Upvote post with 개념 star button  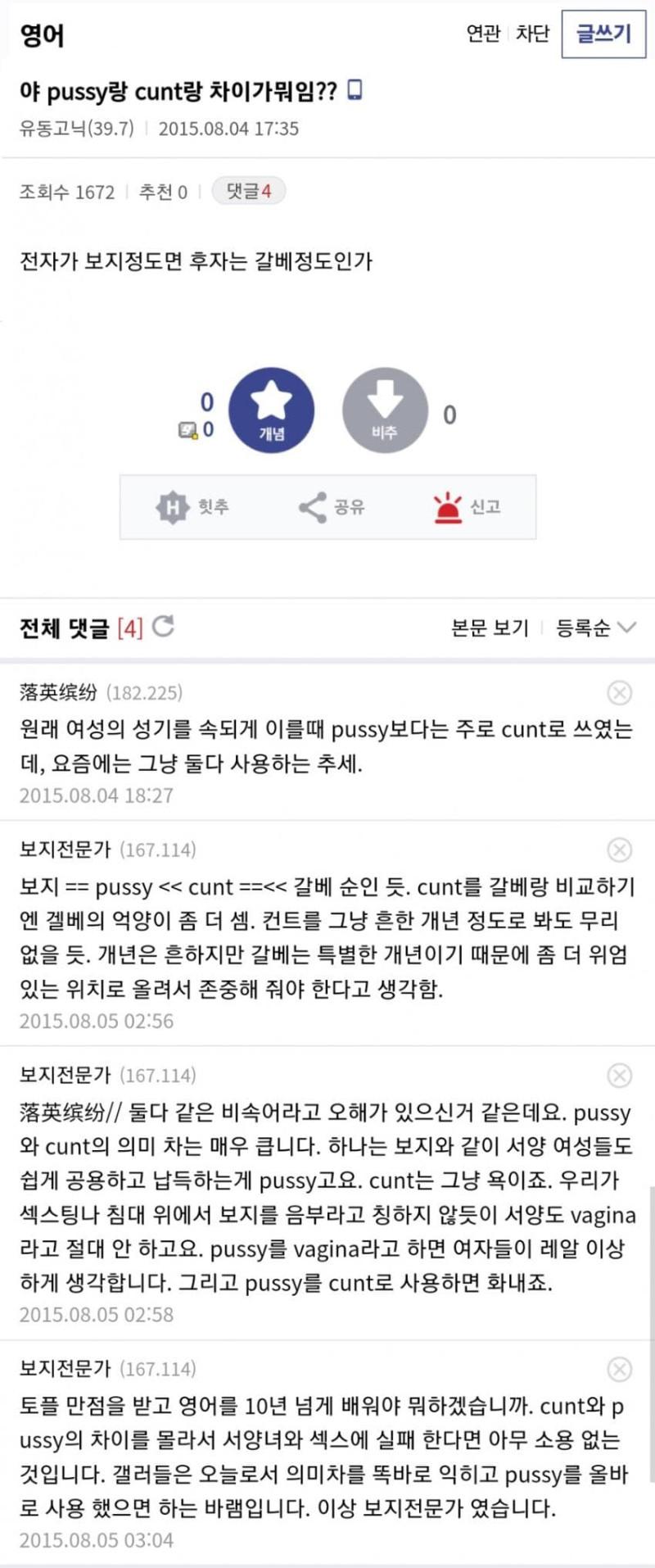tap(271, 410)
